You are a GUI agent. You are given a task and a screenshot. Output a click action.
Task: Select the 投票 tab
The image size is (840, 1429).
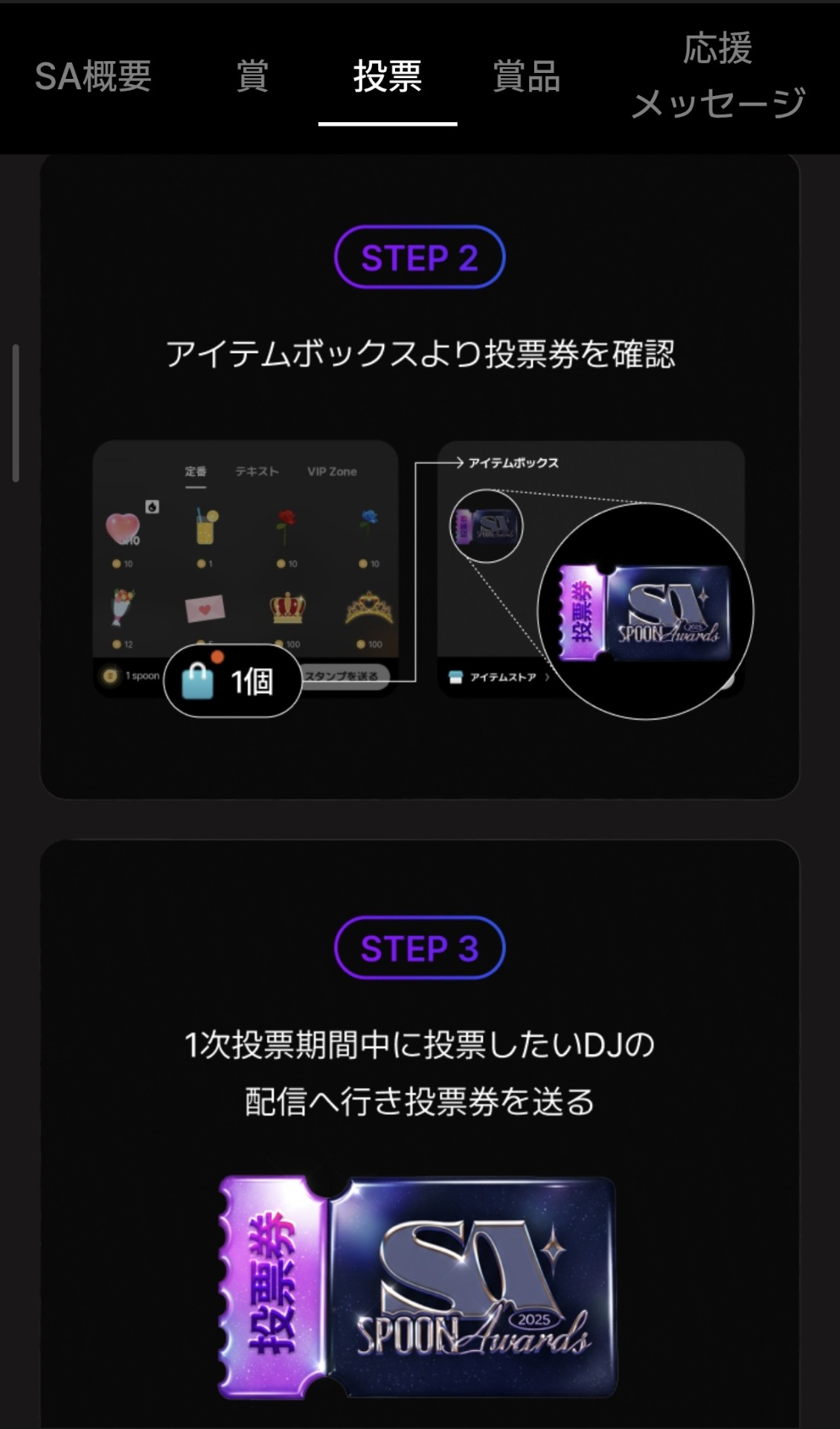tap(388, 76)
